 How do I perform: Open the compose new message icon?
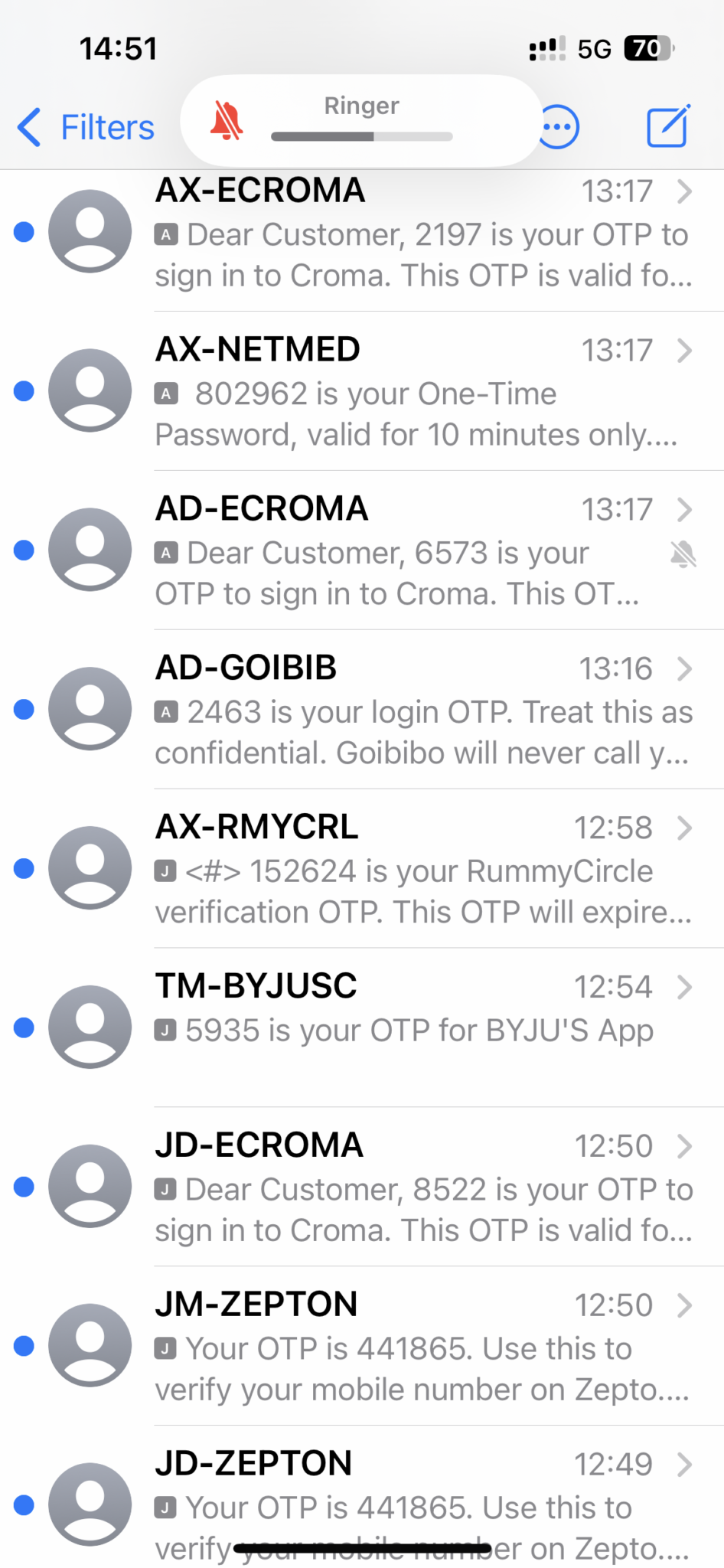coord(668,126)
